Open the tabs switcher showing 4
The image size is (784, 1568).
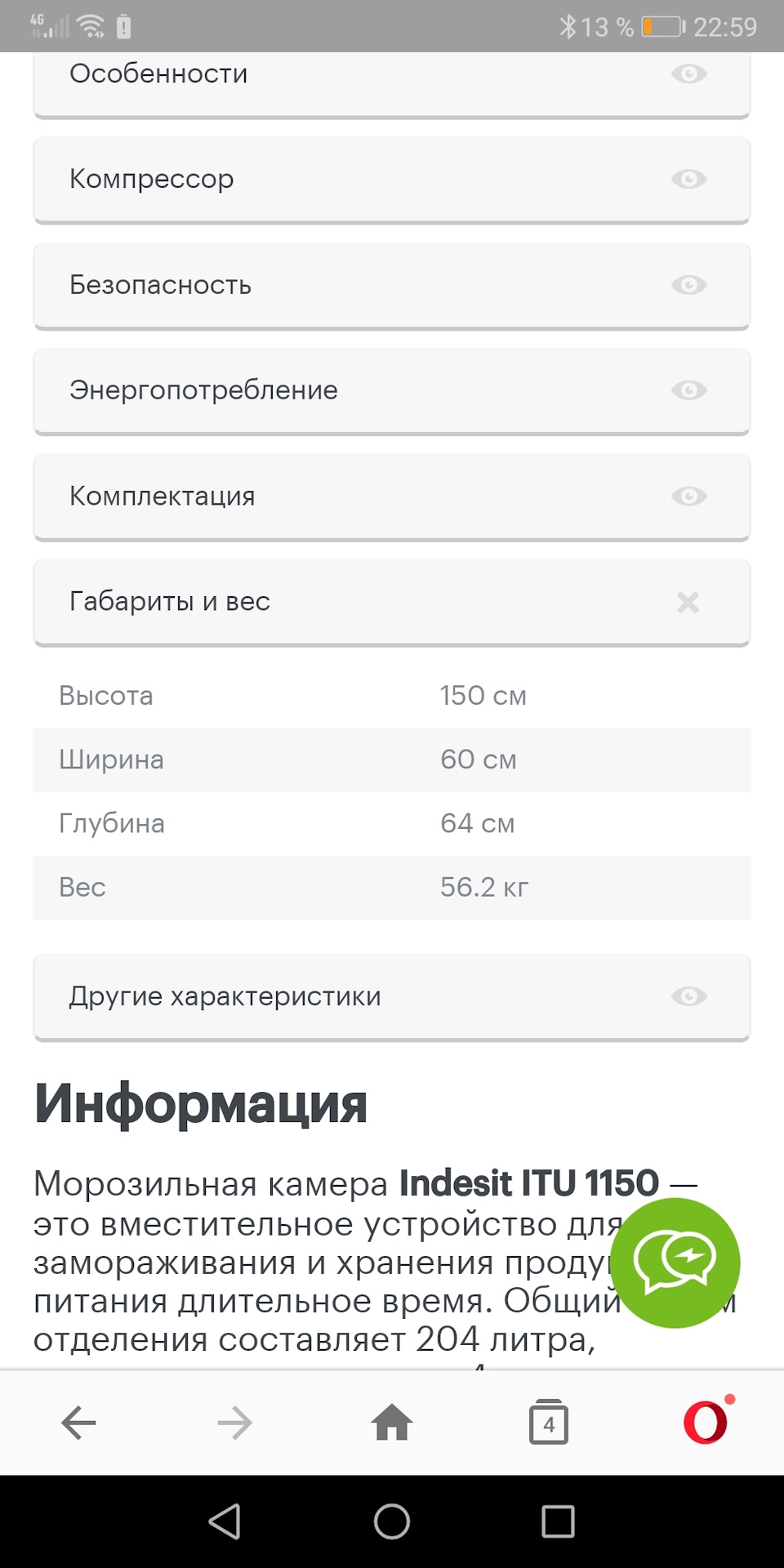pos(549,1422)
